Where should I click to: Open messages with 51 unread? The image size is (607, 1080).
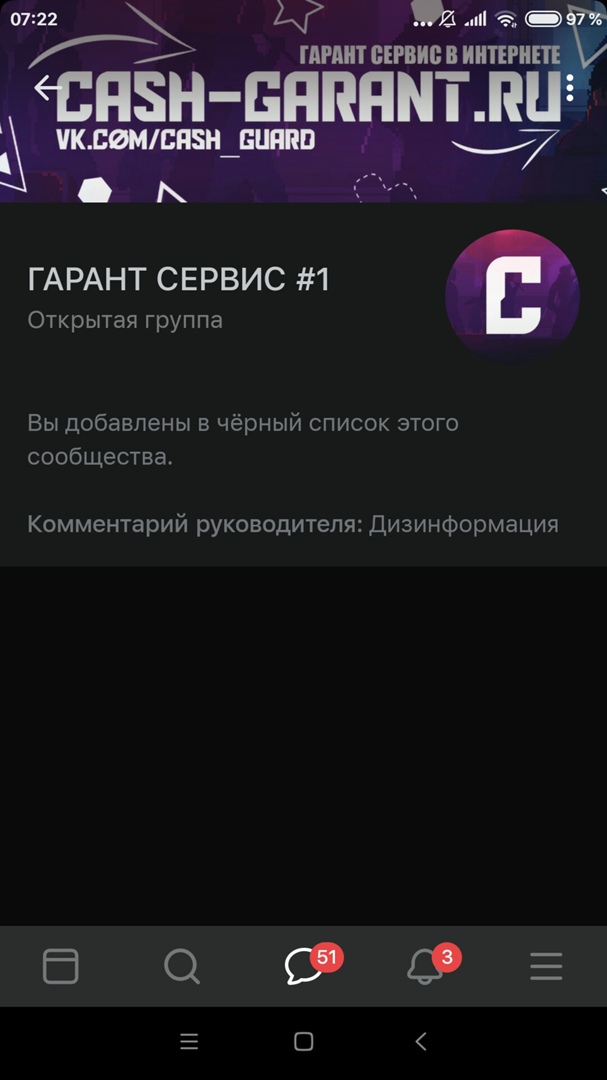[304, 966]
